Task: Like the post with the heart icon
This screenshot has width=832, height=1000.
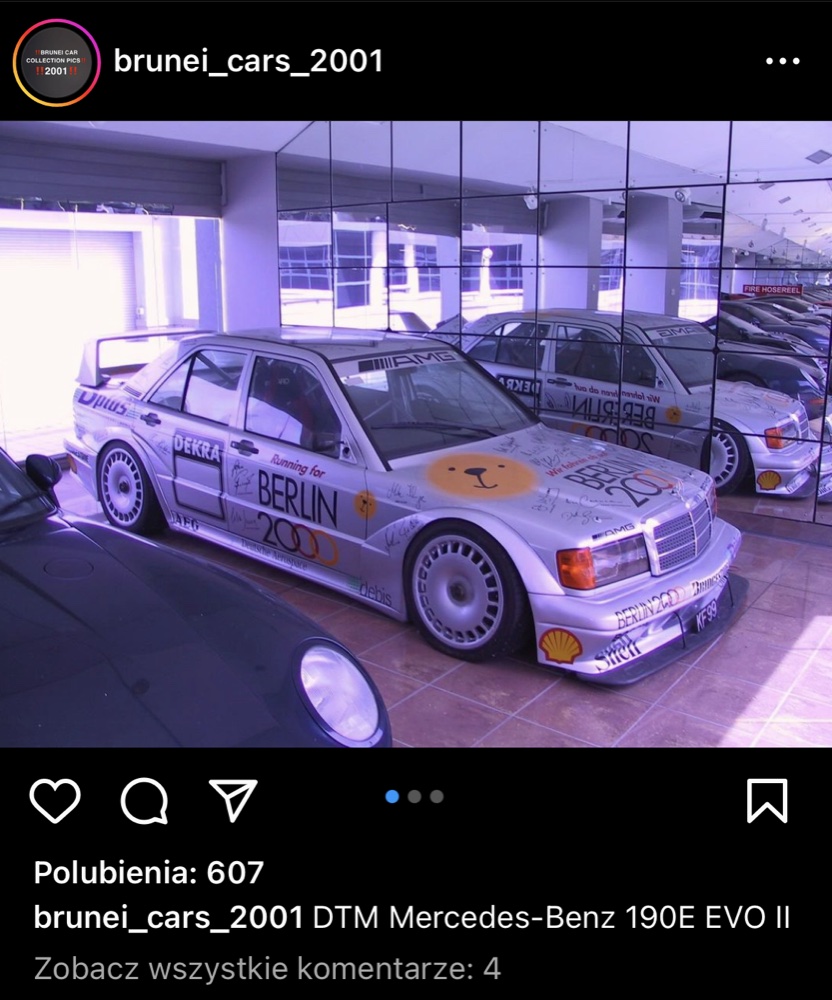Action: tap(55, 801)
